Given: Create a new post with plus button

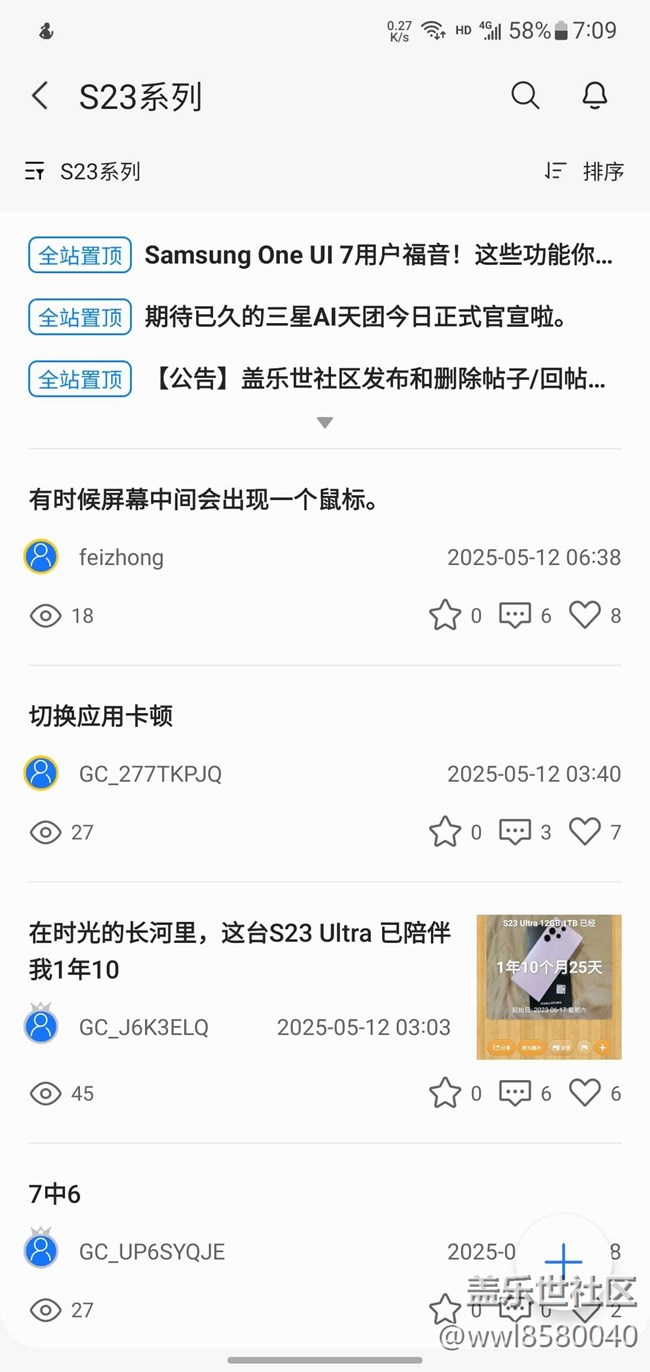Looking at the screenshot, I should click(563, 1262).
